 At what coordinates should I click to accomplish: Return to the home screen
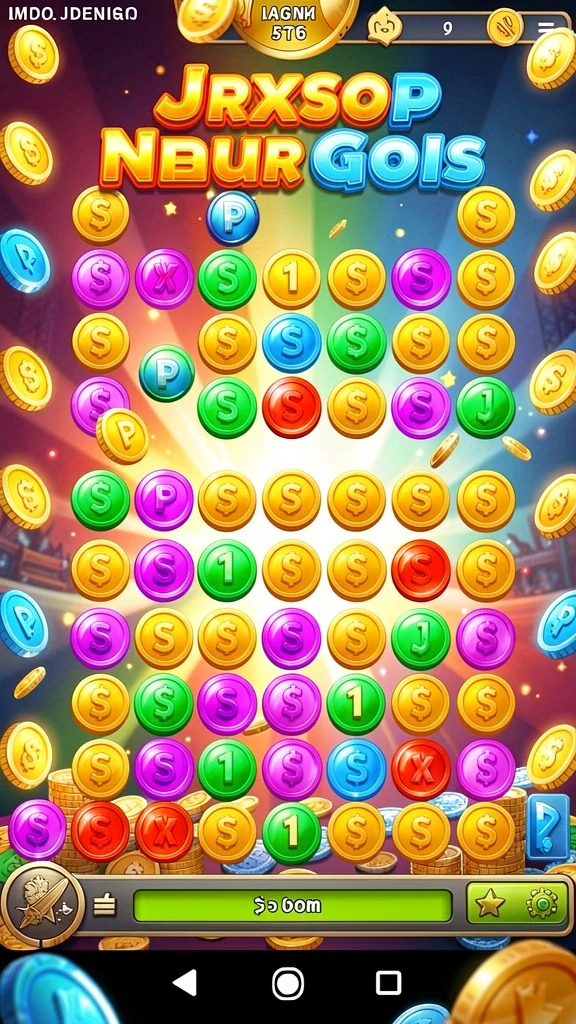(287, 982)
